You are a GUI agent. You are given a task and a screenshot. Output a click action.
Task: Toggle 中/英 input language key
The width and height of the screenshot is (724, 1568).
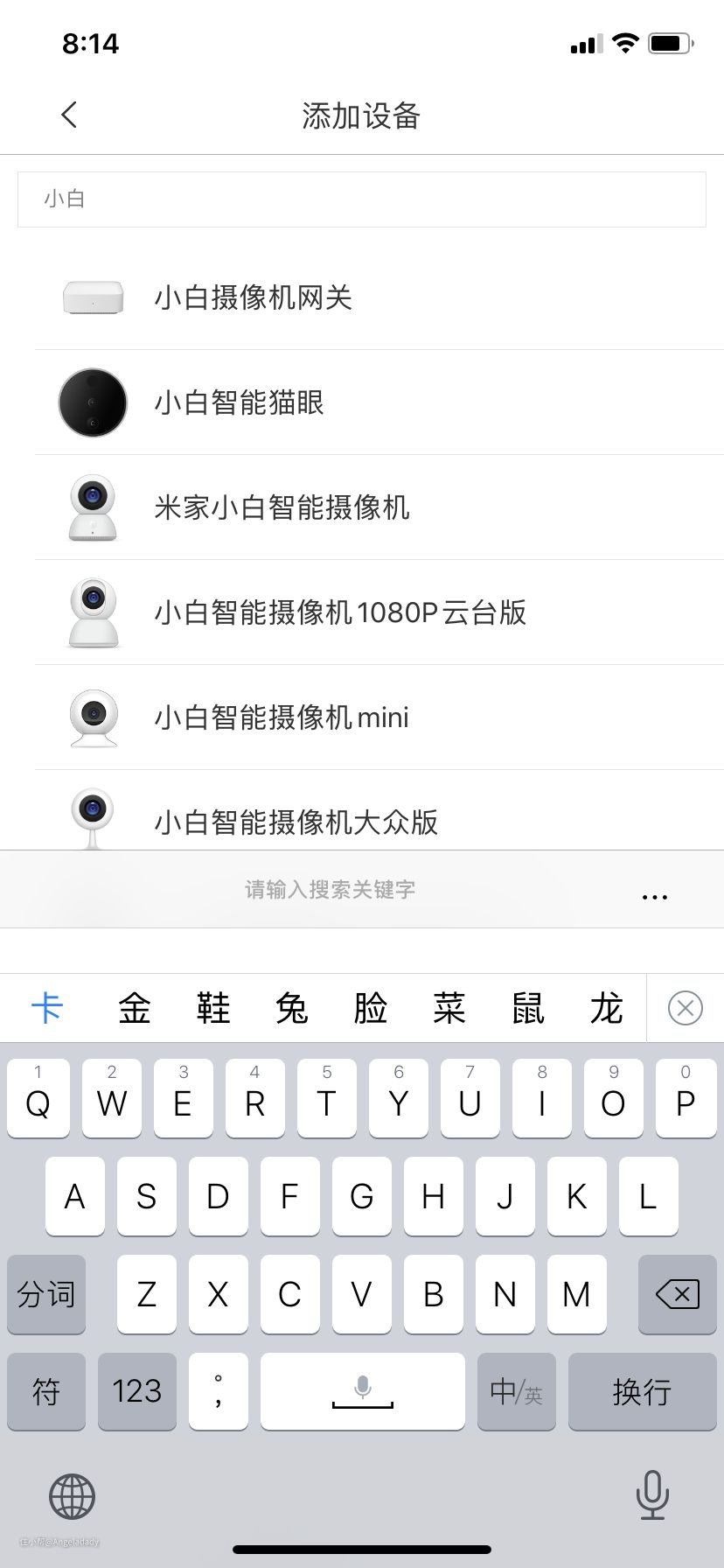(516, 1391)
